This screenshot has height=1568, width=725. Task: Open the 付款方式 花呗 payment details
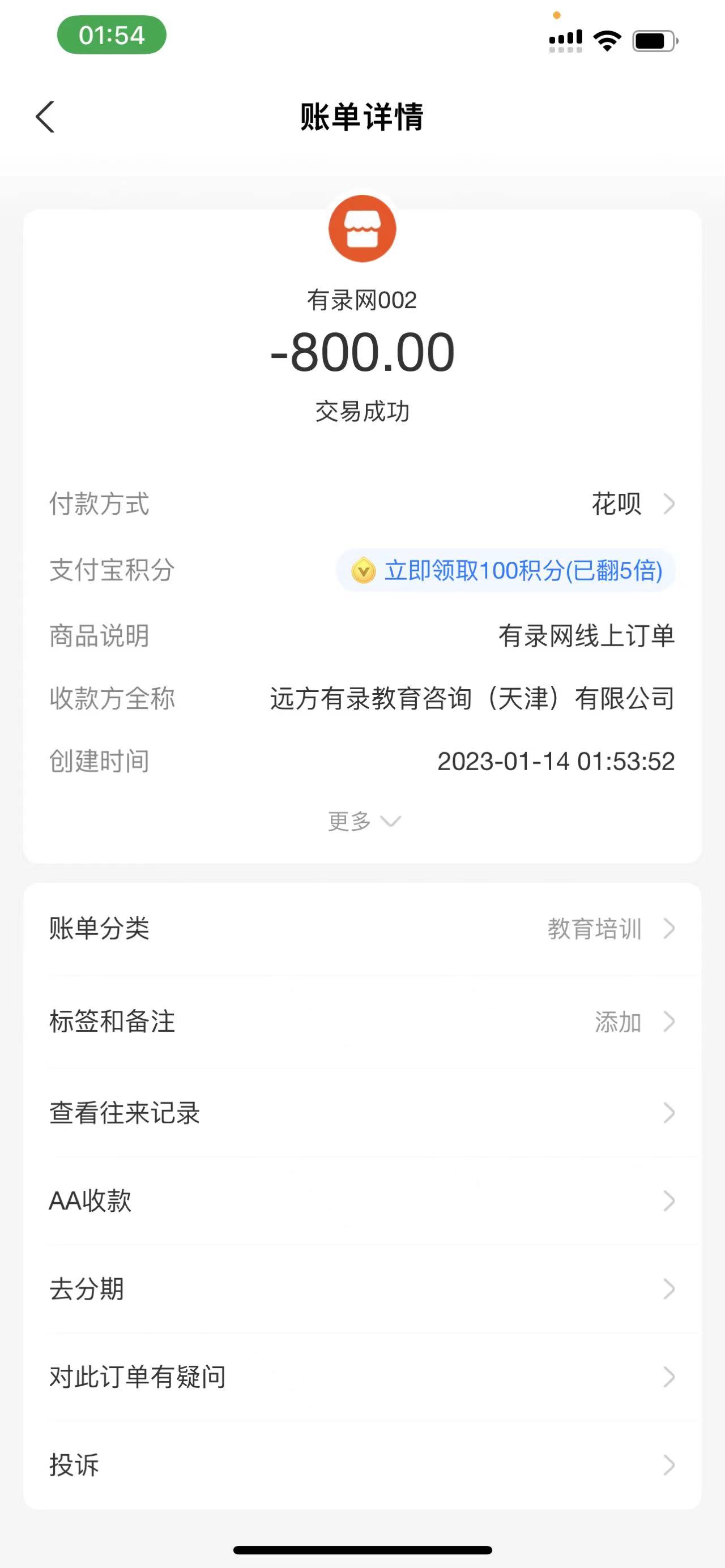click(x=633, y=504)
